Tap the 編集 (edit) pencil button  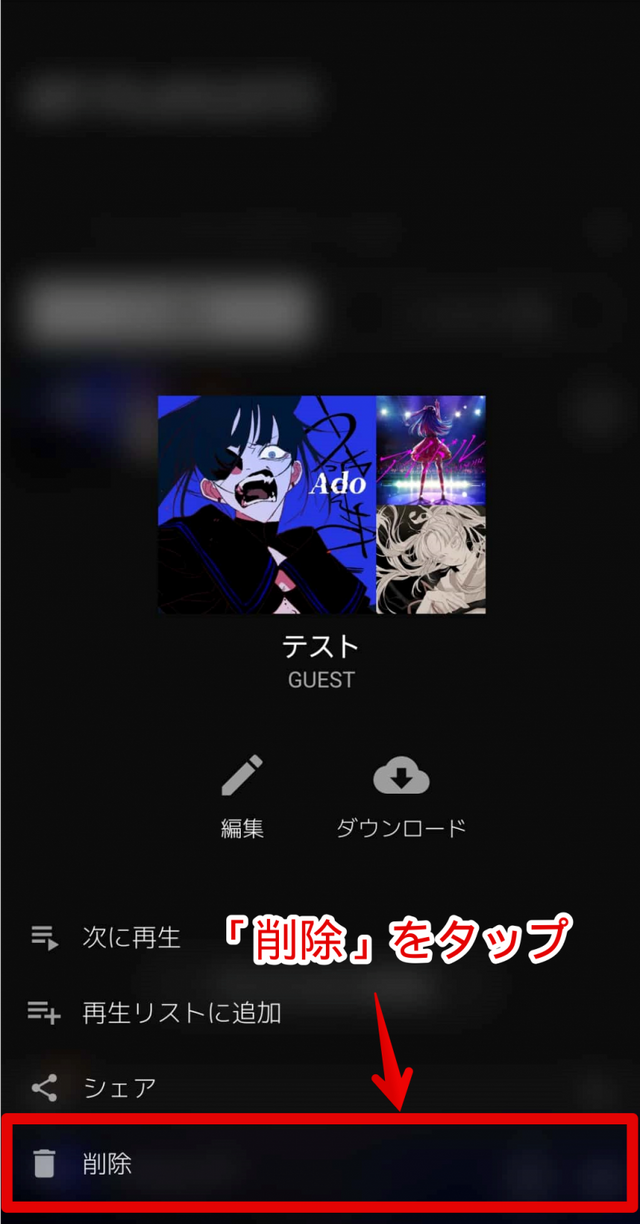point(242,796)
